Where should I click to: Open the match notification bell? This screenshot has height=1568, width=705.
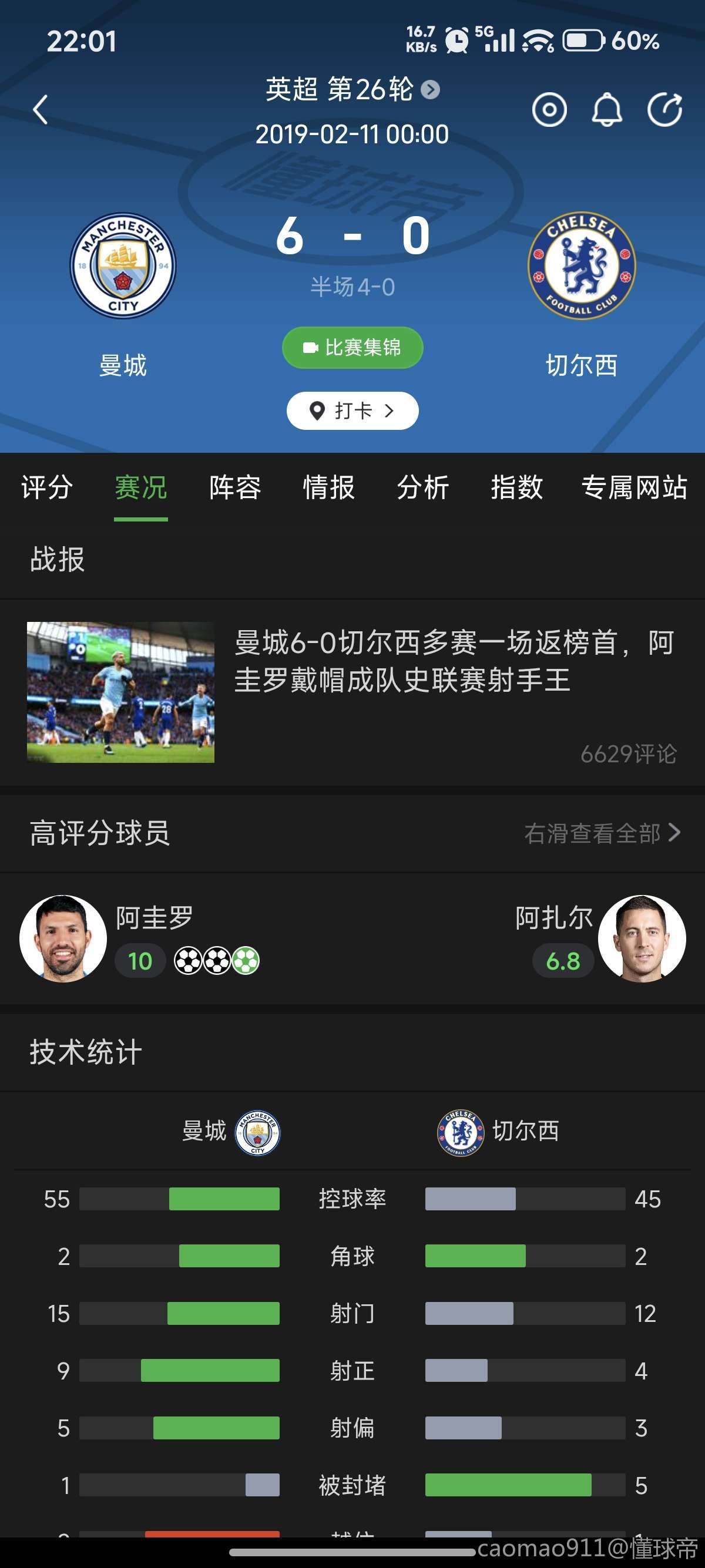point(607,110)
